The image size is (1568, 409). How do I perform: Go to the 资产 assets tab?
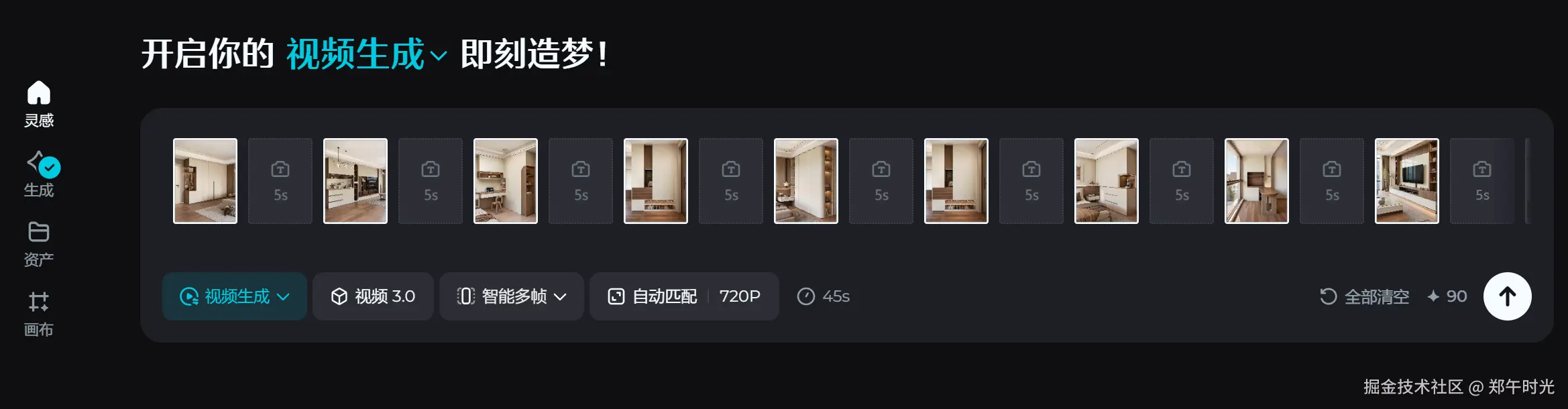pyautogui.click(x=39, y=244)
